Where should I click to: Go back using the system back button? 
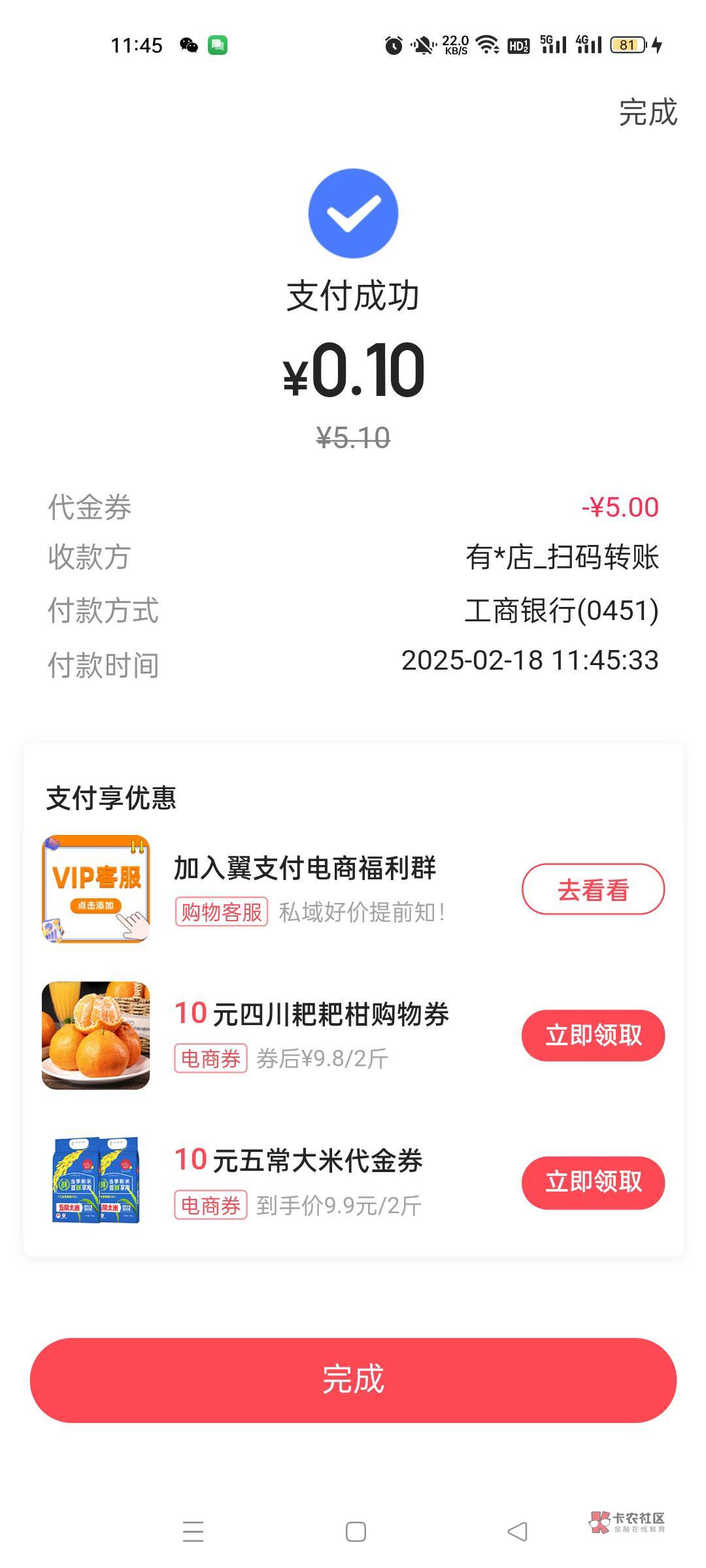(517, 1531)
